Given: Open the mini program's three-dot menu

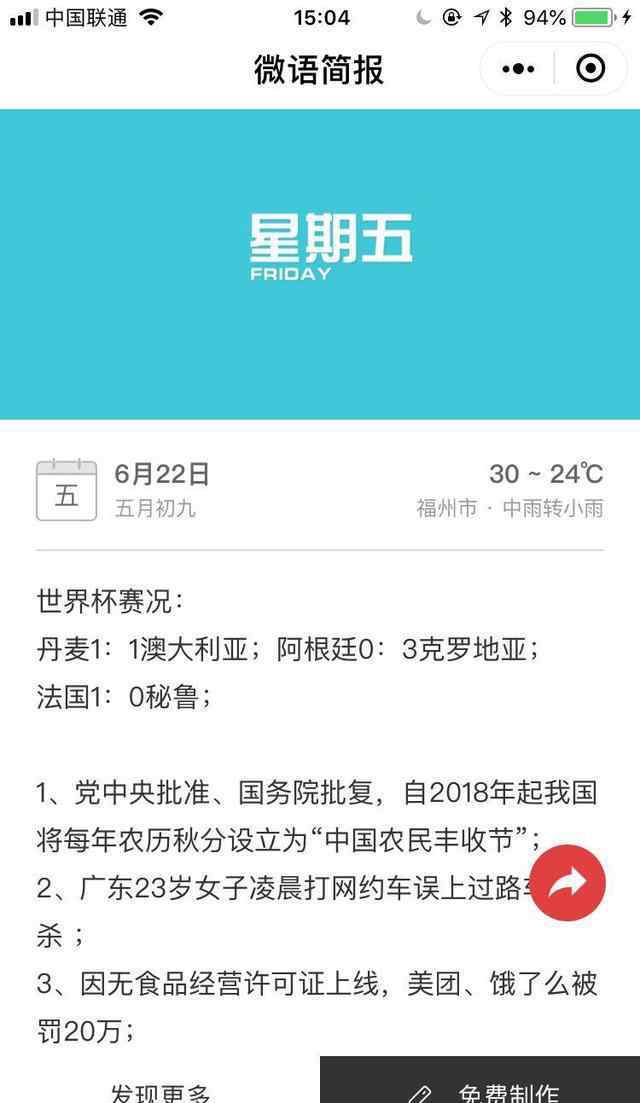Looking at the screenshot, I should point(518,69).
